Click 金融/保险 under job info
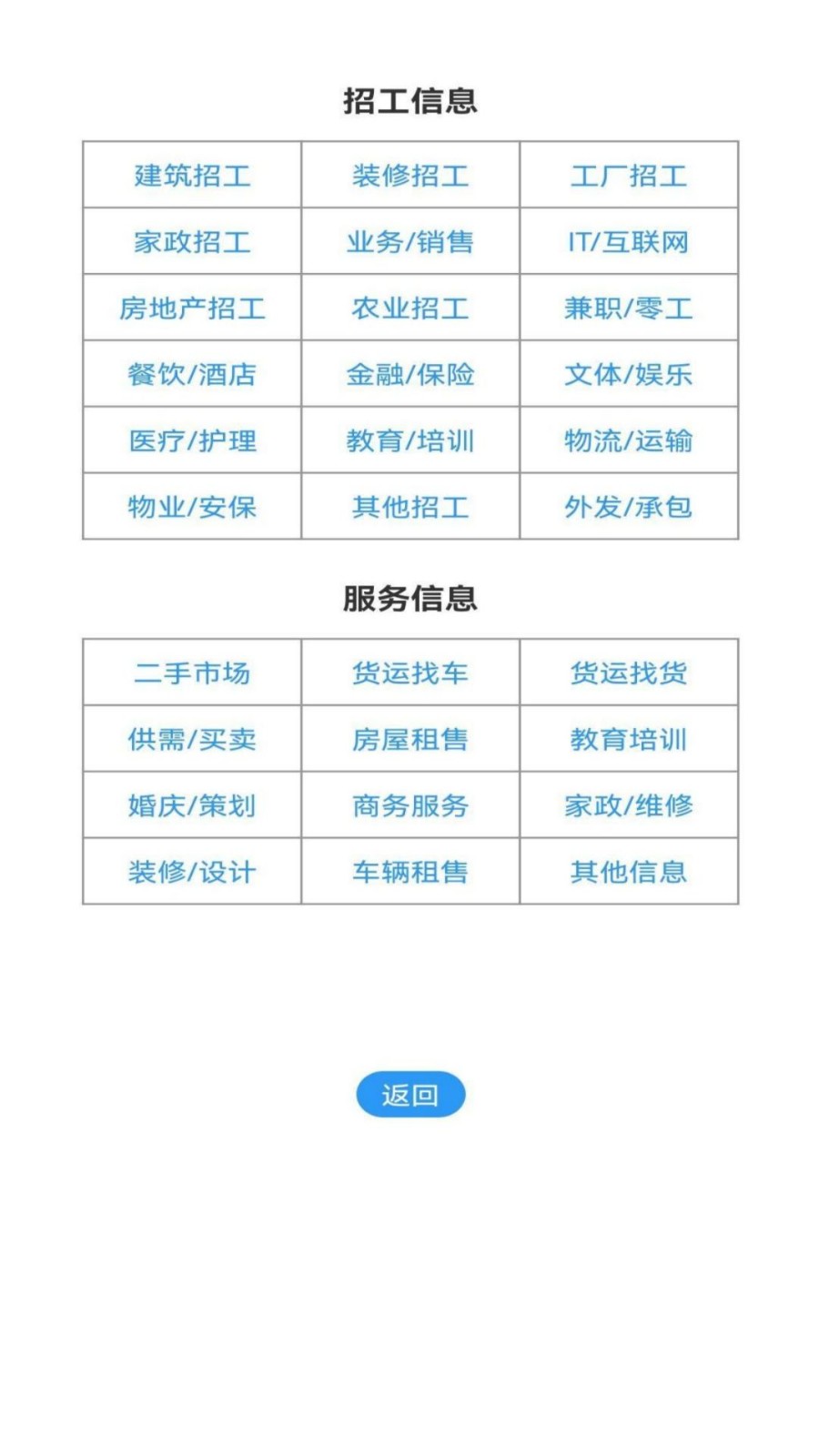The image size is (819, 1456). [410, 373]
